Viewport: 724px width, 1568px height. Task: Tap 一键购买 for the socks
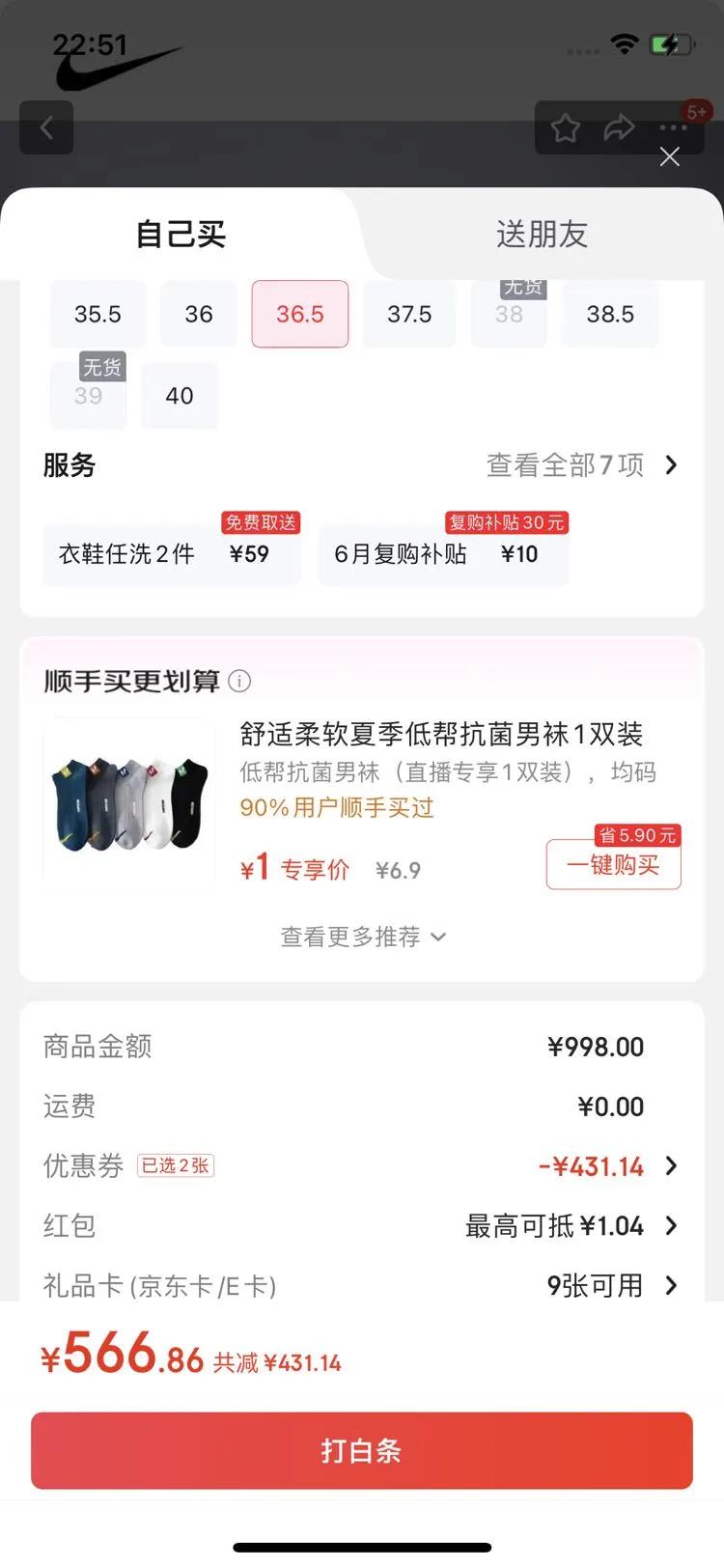pyautogui.click(x=613, y=864)
